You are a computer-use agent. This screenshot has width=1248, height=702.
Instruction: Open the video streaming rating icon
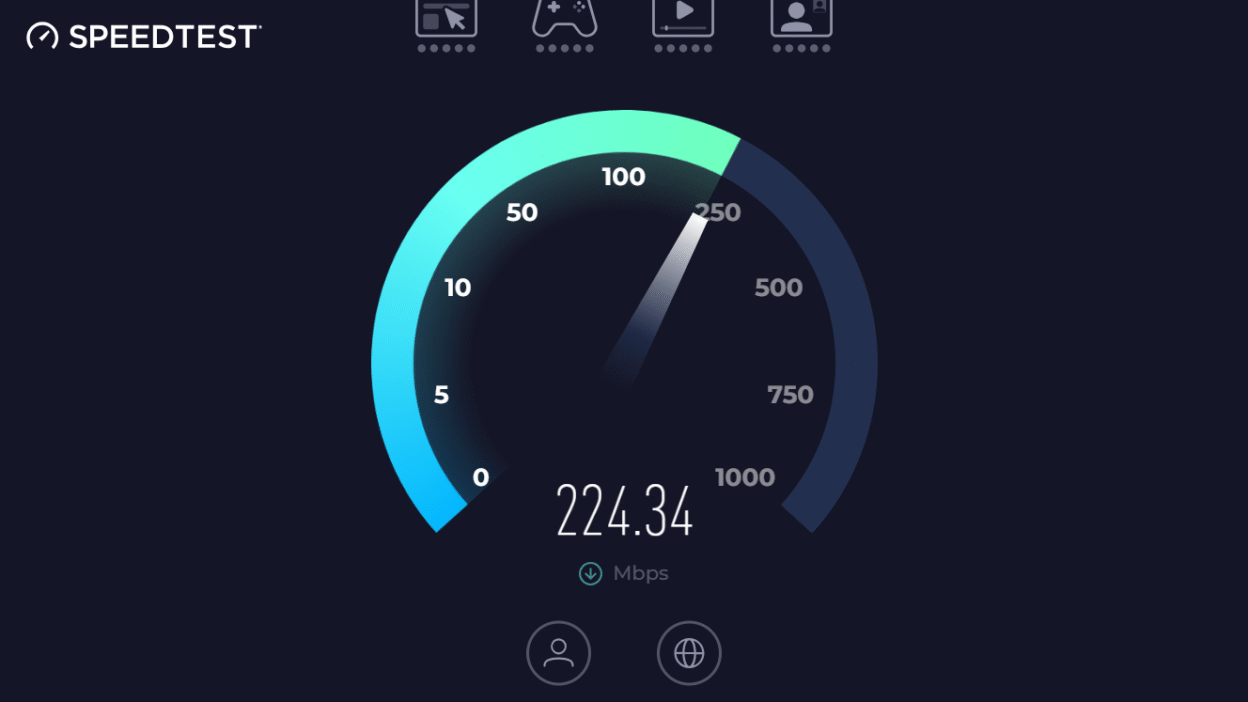[683, 18]
